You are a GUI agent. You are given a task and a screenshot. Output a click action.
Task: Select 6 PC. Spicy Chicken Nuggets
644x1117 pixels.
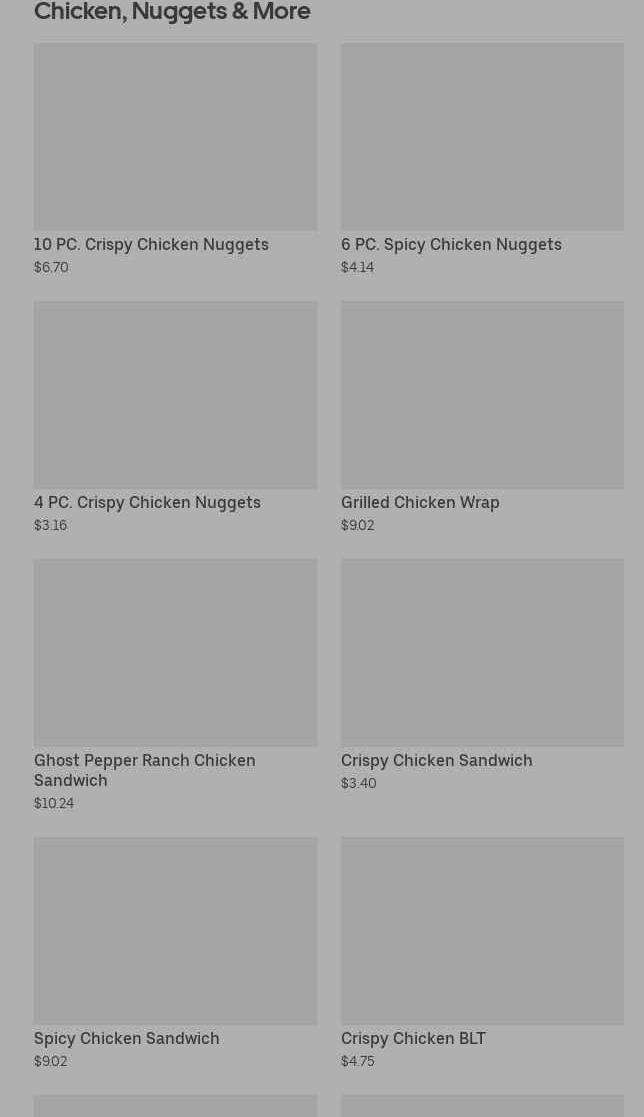(x=482, y=159)
